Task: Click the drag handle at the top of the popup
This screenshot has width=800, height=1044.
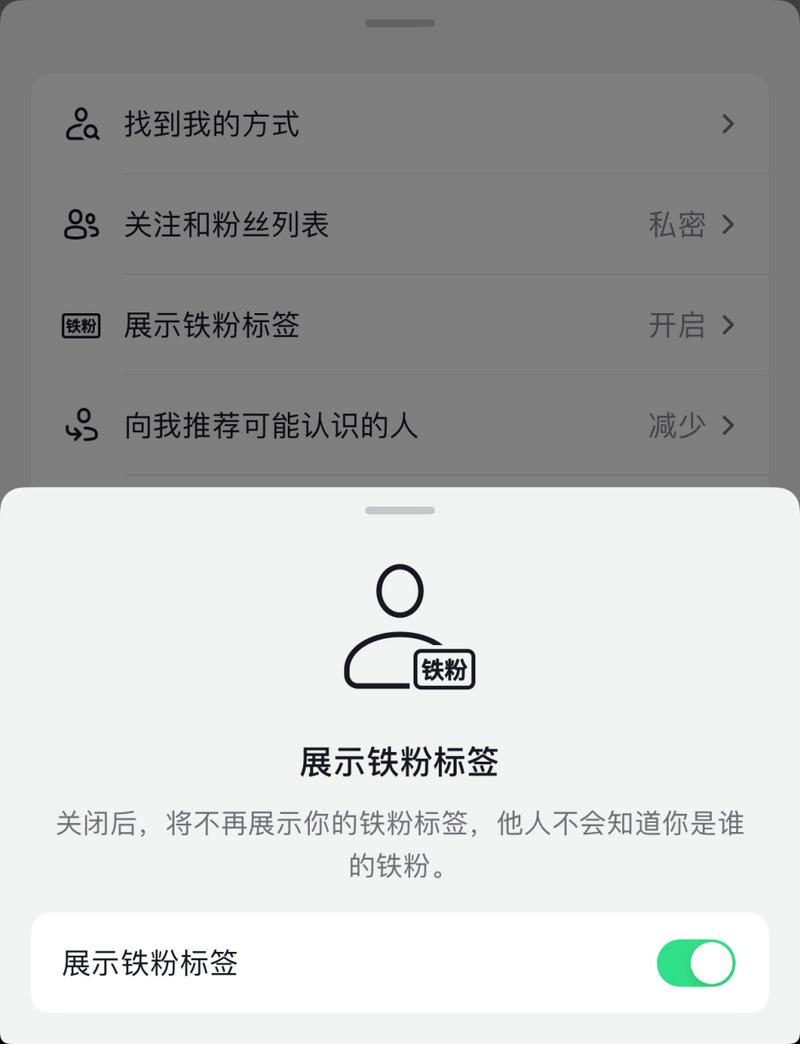Action: pos(400,510)
